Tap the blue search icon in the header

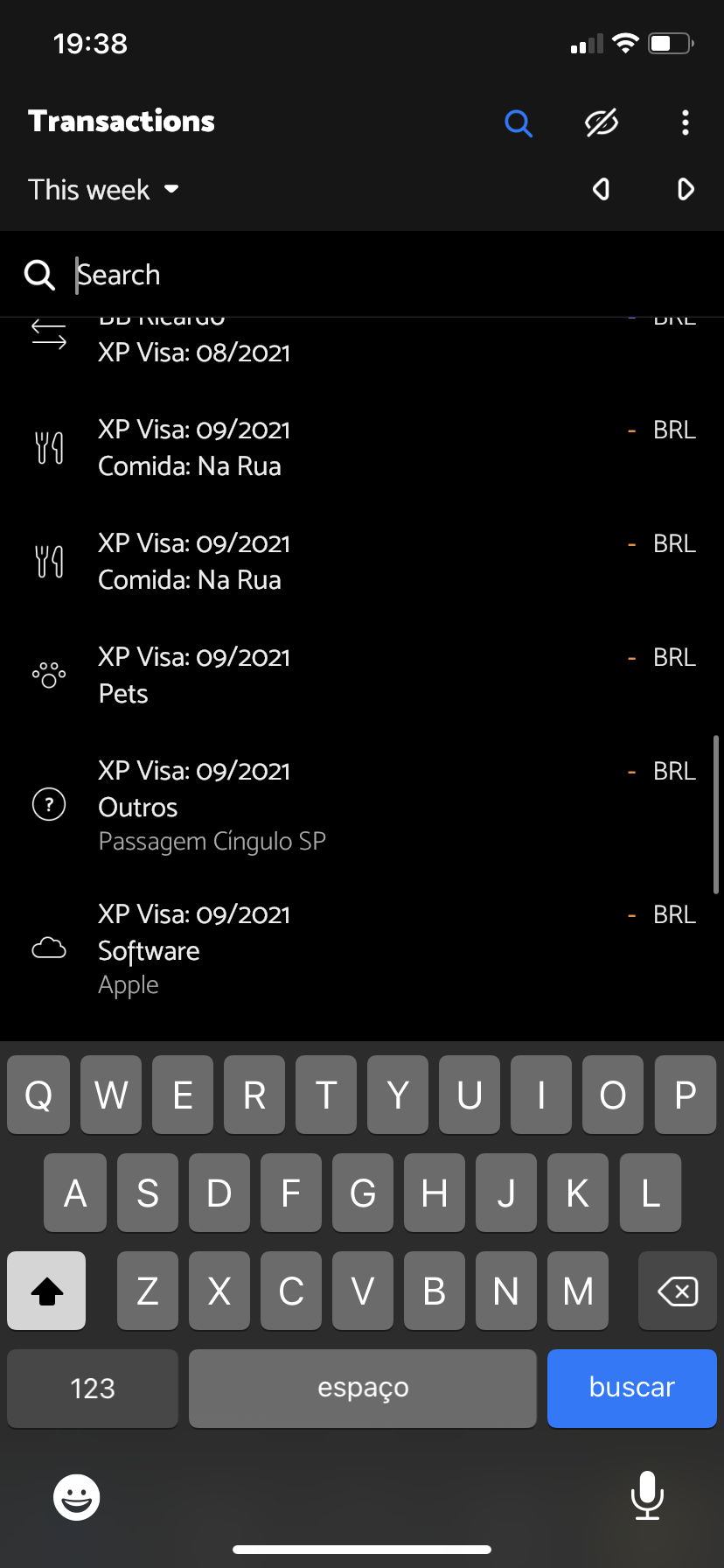(519, 123)
